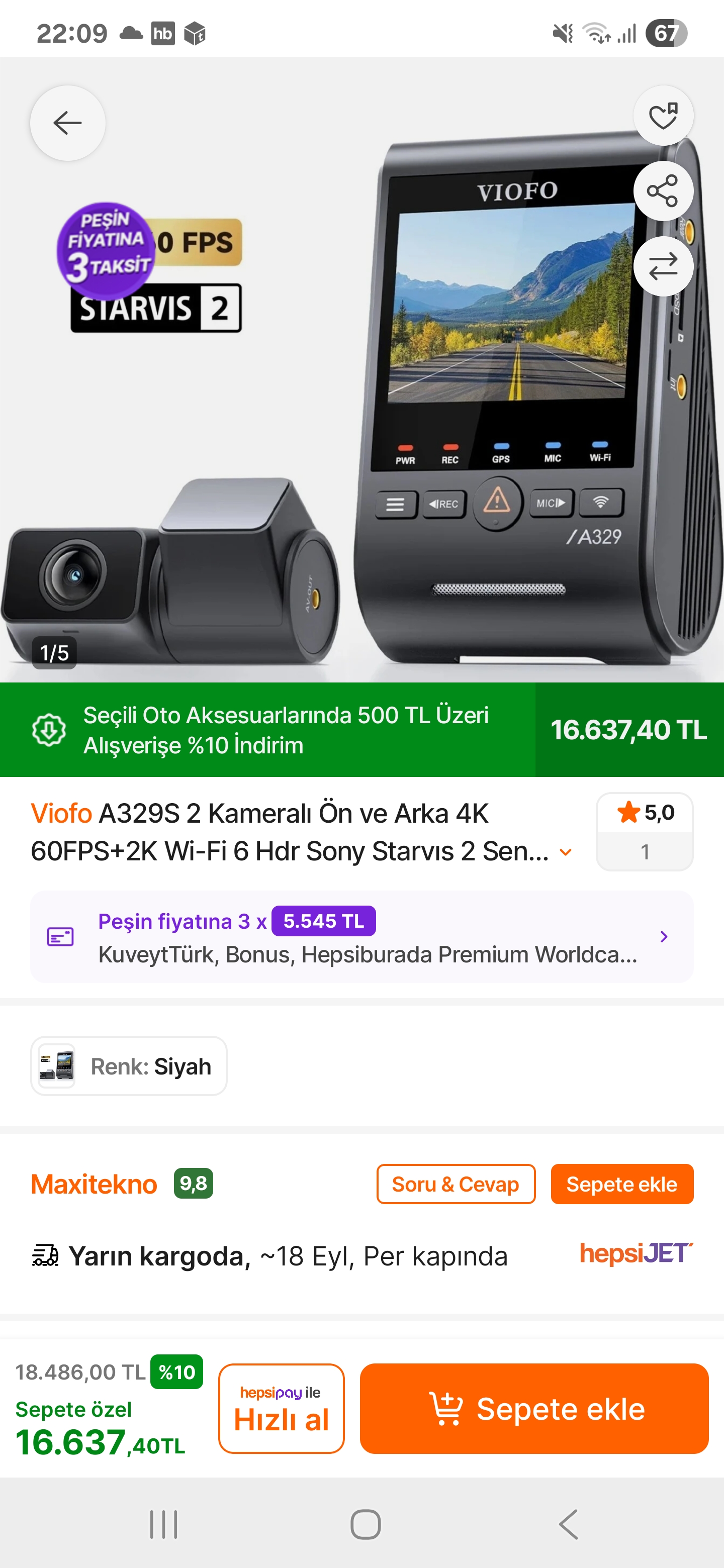Open the compare products icon
The image size is (724, 1568).
point(663,266)
